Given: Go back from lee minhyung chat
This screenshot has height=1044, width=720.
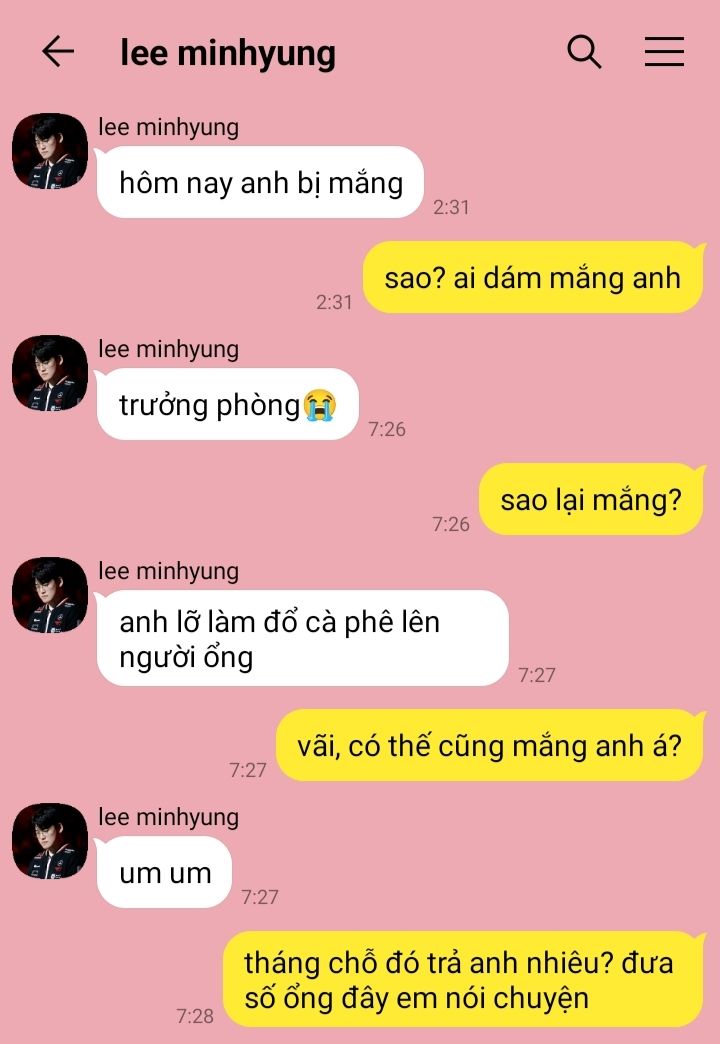Looking at the screenshot, I should tap(58, 52).
